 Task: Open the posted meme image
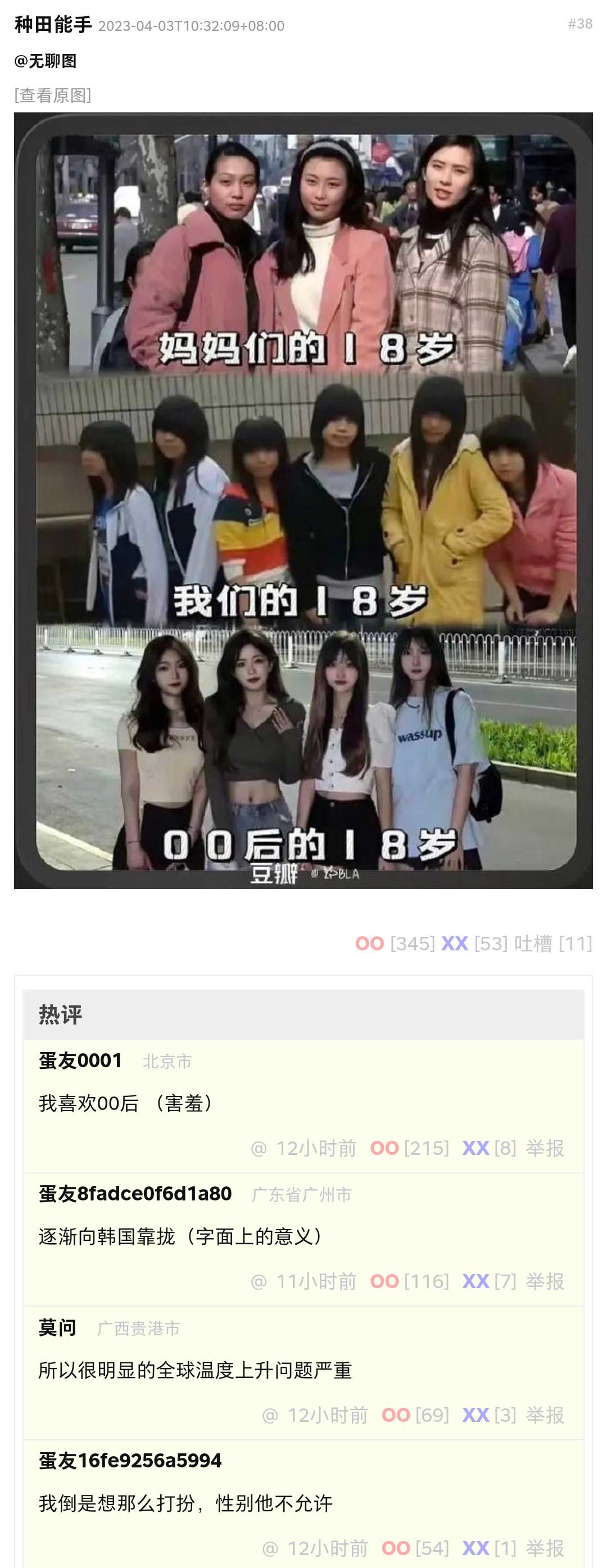coord(303,500)
